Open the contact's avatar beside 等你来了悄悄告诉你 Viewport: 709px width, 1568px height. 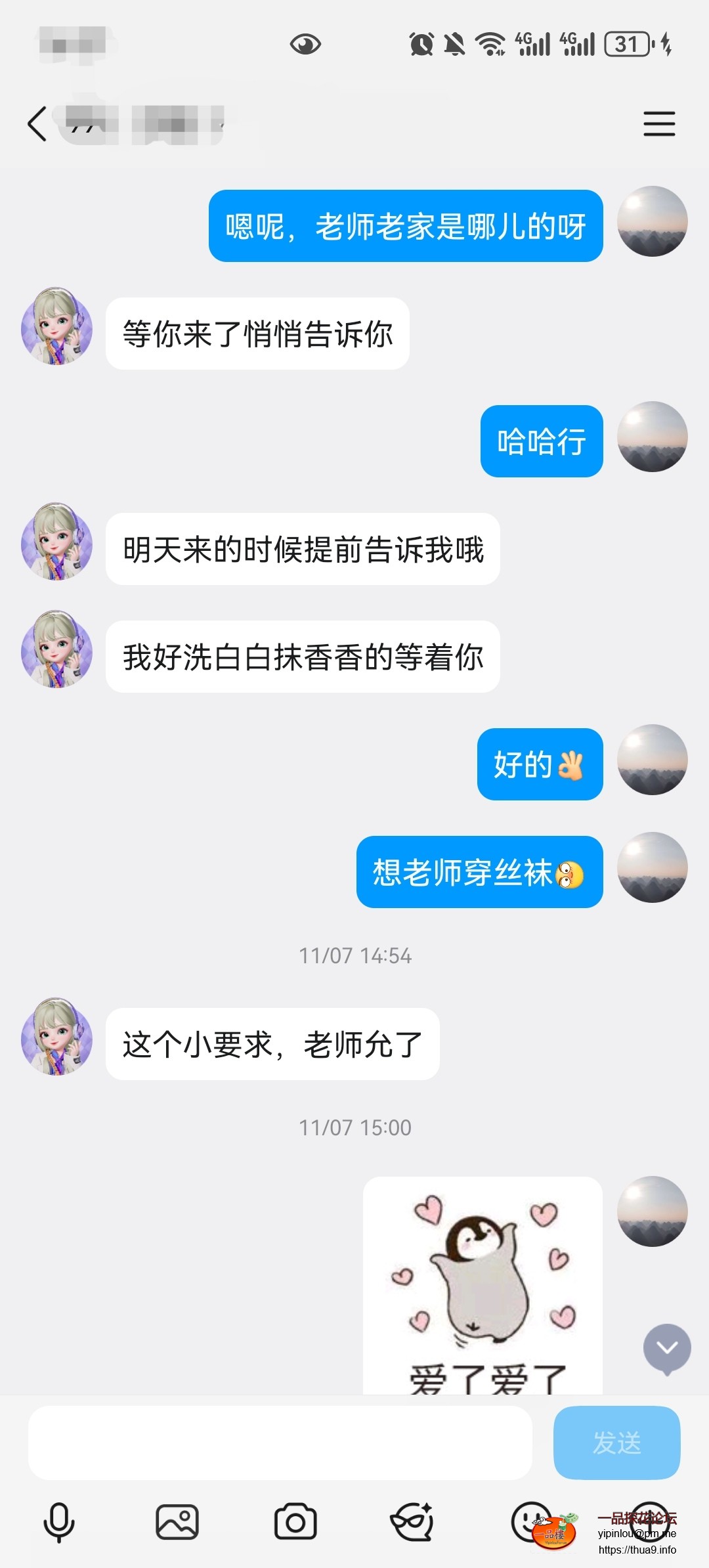57,326
